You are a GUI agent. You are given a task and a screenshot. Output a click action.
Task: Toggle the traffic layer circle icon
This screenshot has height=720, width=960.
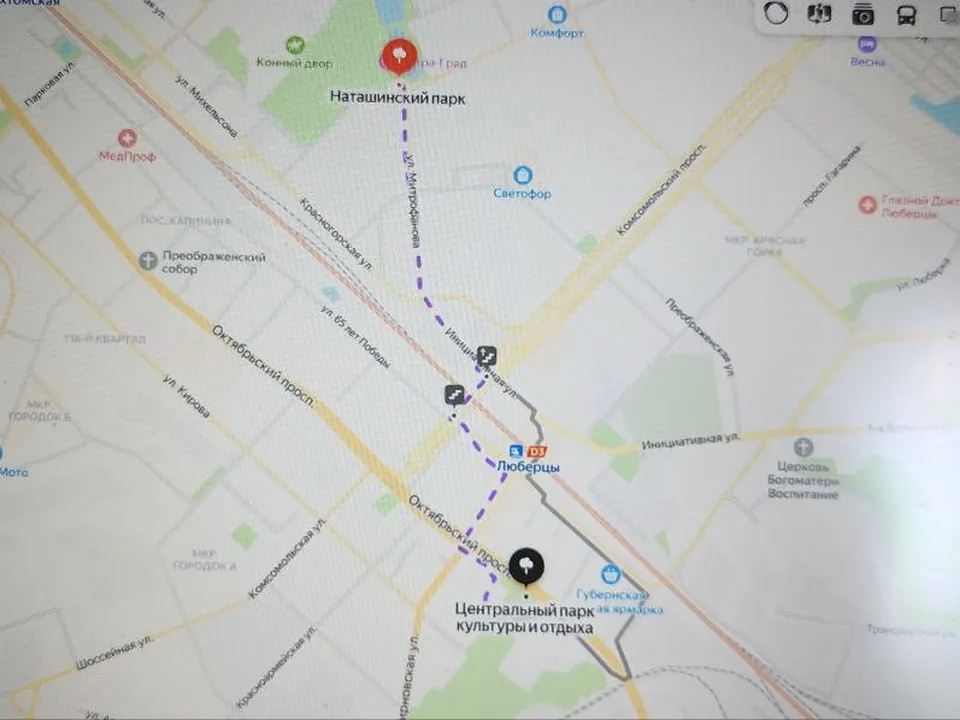pos(775,13)
